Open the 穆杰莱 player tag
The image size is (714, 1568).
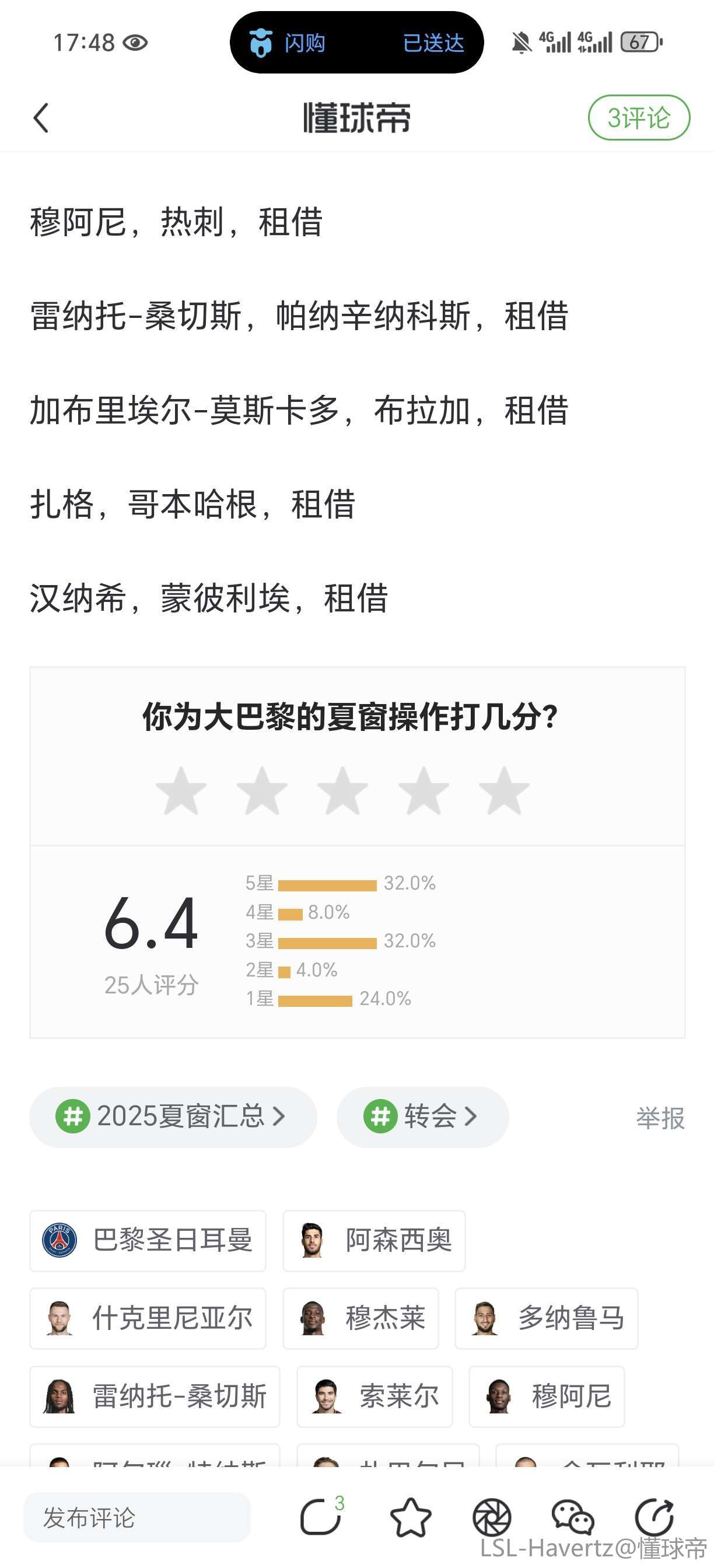[x=360, y=1318]
